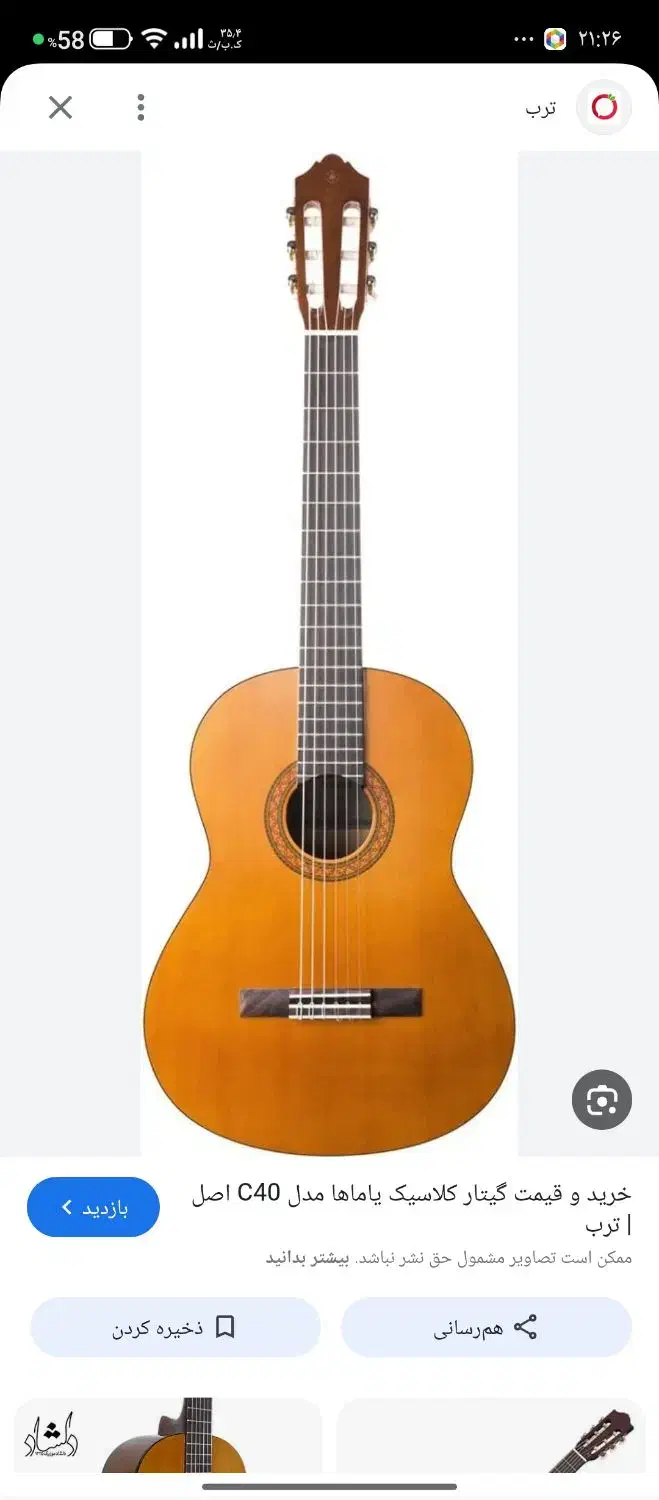The image size is (659, 1500).
Task: Close the image viewer
Action: 61,107
